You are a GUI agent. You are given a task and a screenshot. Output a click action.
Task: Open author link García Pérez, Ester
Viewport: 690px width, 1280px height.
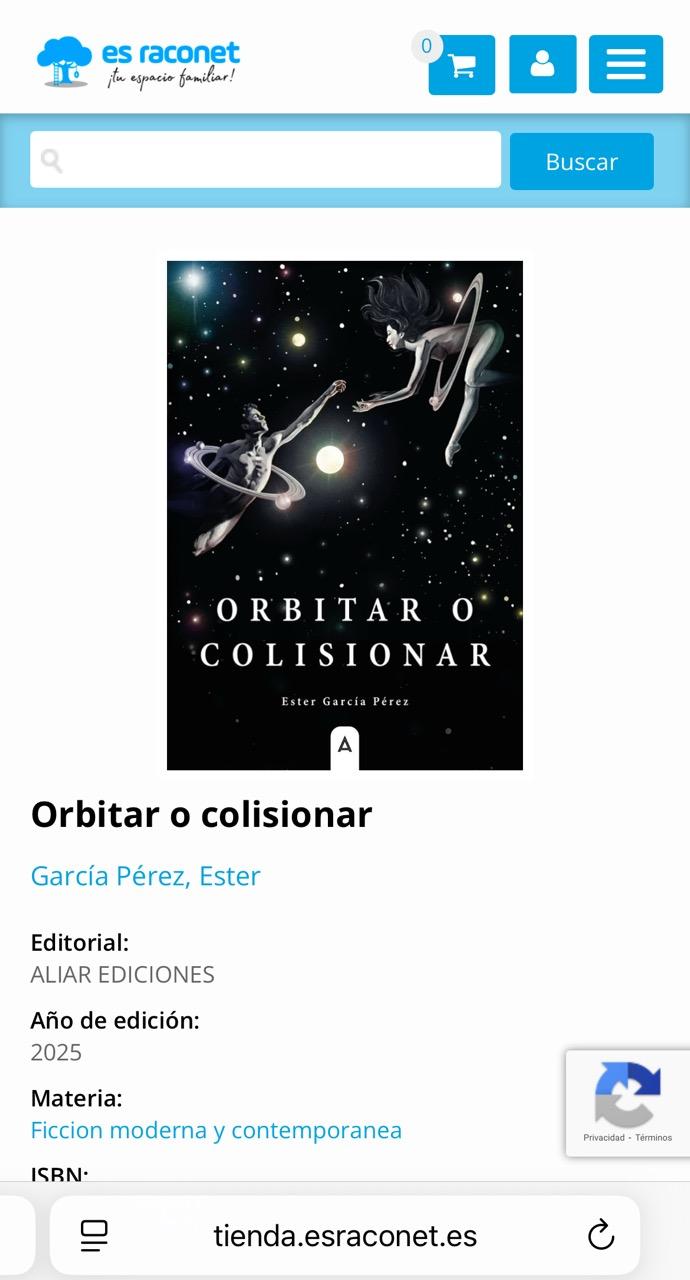pos(146,876)
